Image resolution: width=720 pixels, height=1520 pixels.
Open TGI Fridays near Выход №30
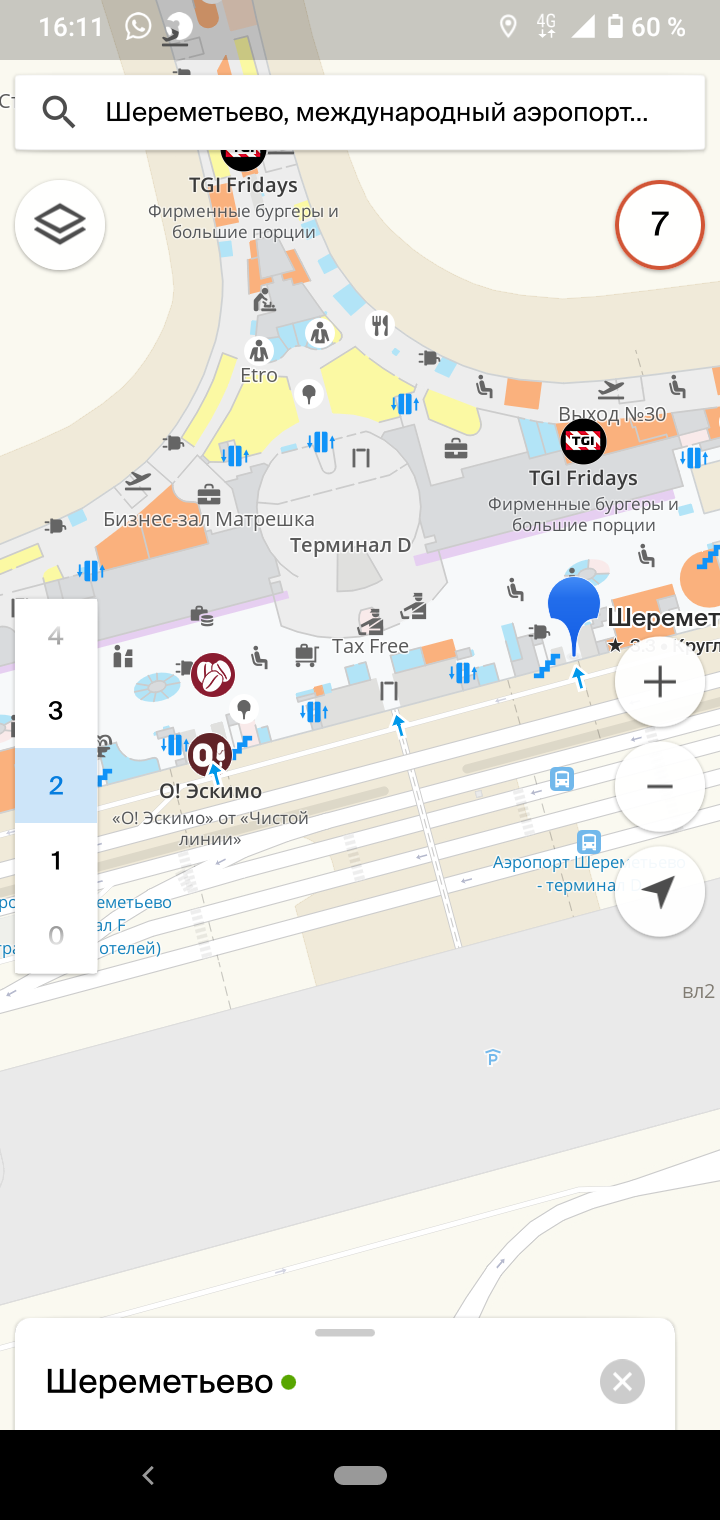(x=583, y=442)
